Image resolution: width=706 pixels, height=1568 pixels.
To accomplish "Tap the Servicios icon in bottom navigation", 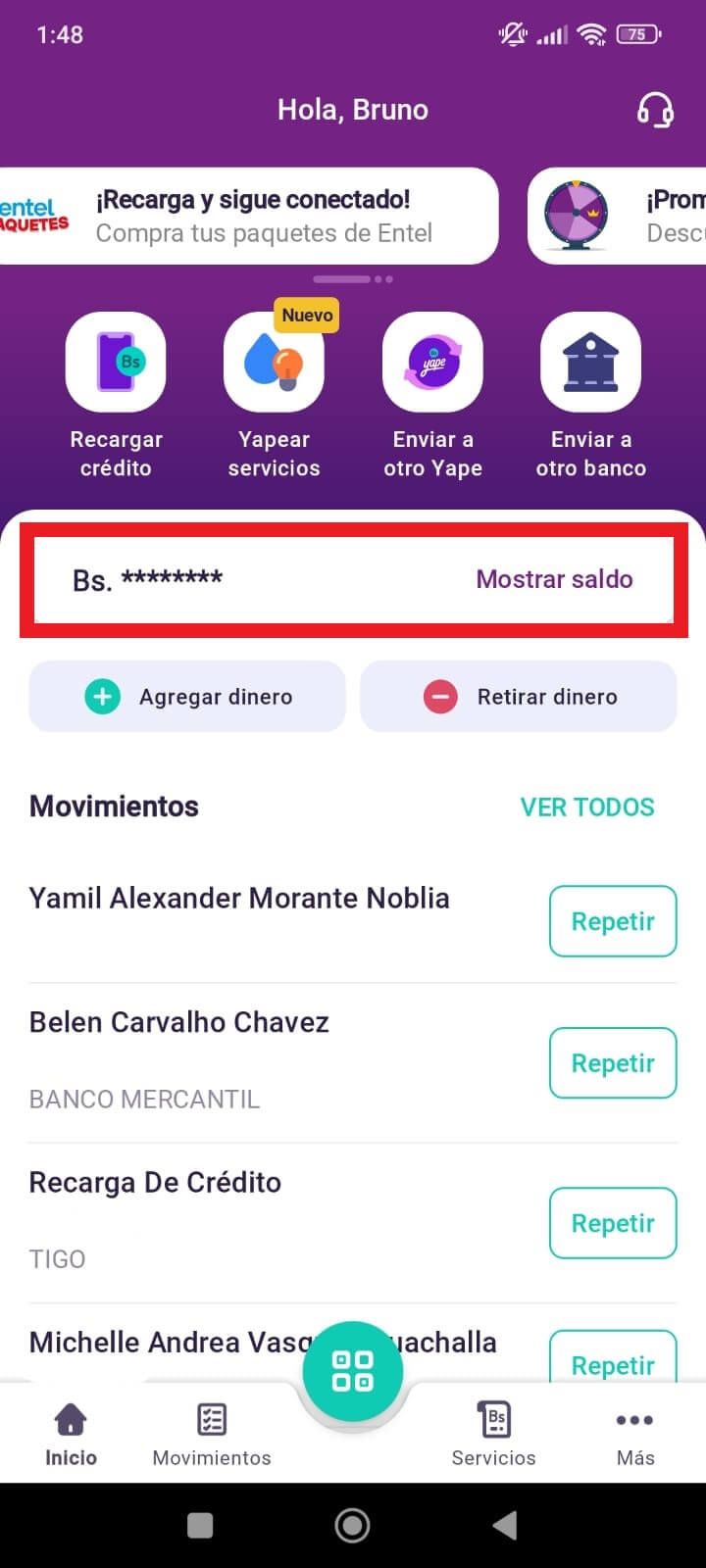I will tap(493, 1433).
